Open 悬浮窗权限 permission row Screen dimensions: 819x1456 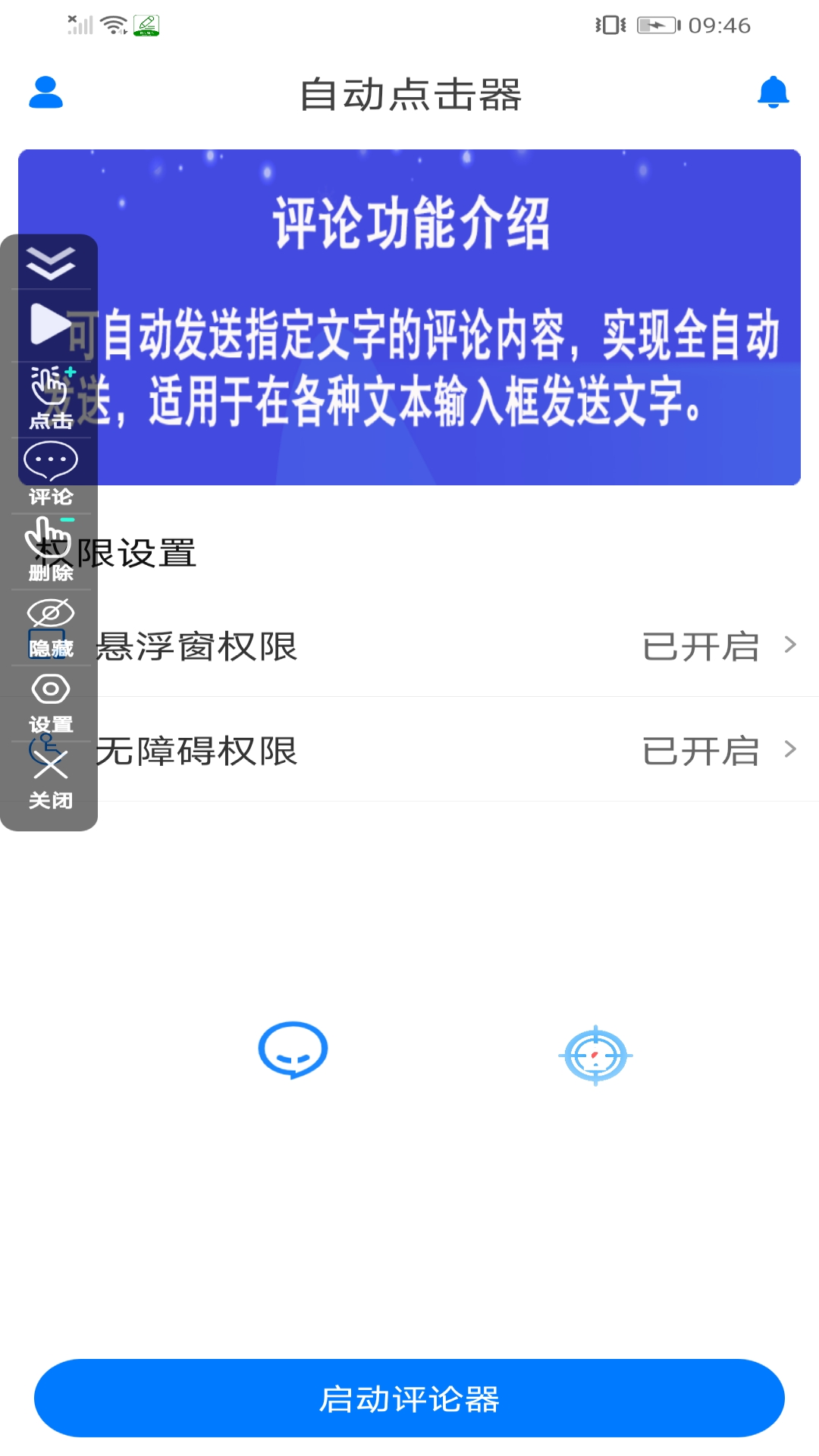455,646
